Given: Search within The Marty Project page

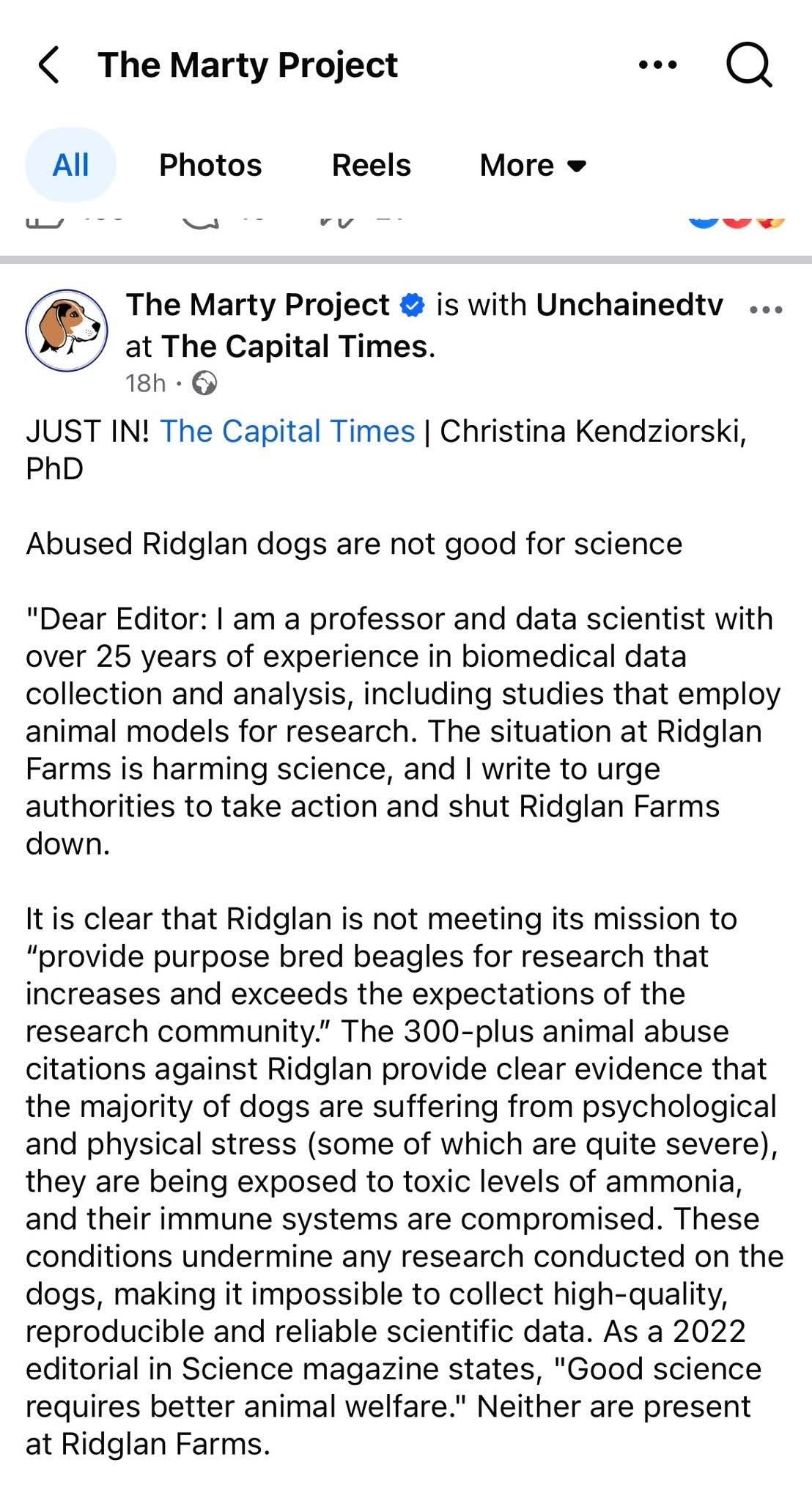Looking at the screenshot, I should click(748, 65).
